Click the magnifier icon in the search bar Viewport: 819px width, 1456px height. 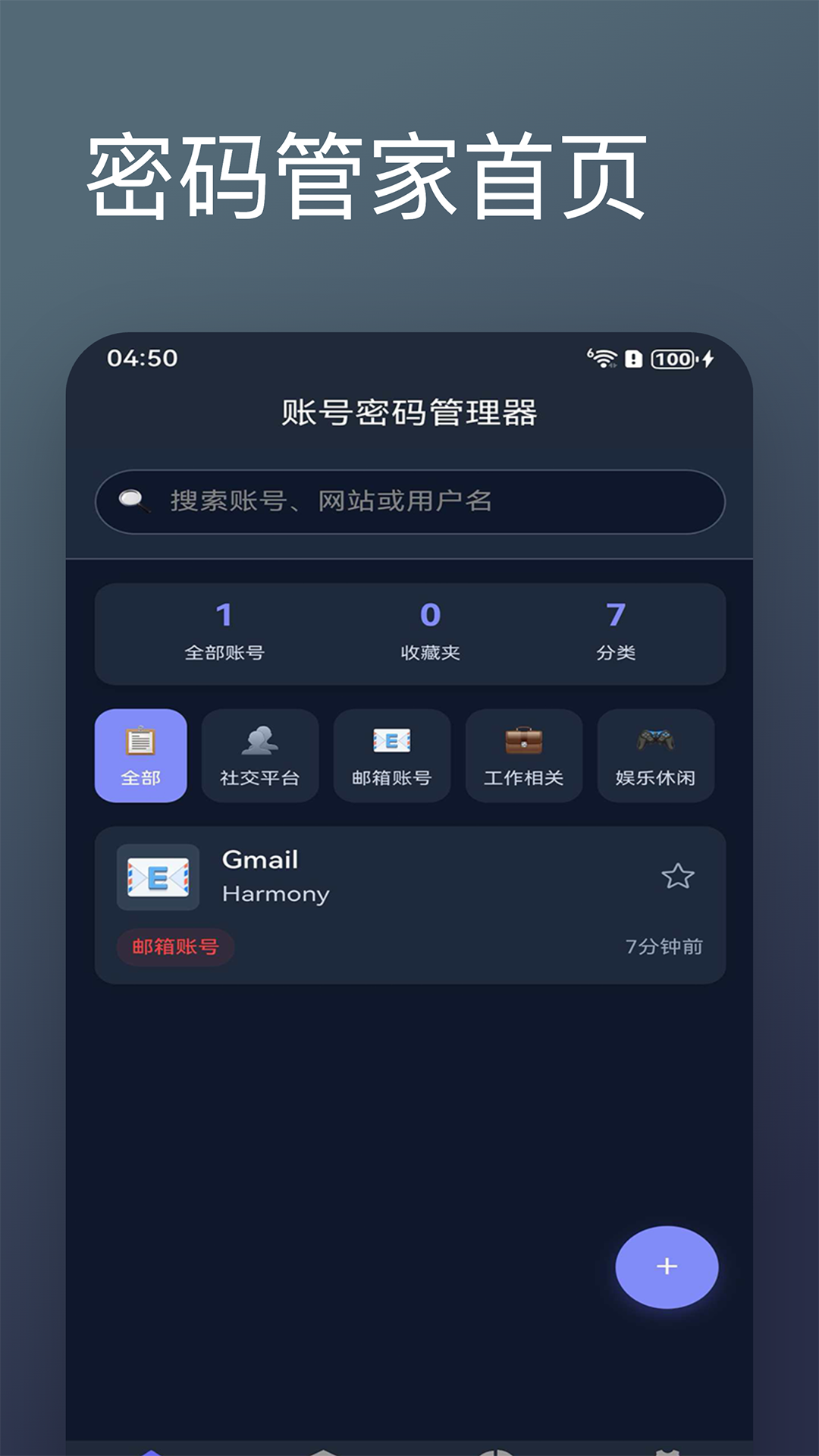click(x=132, y=498)
